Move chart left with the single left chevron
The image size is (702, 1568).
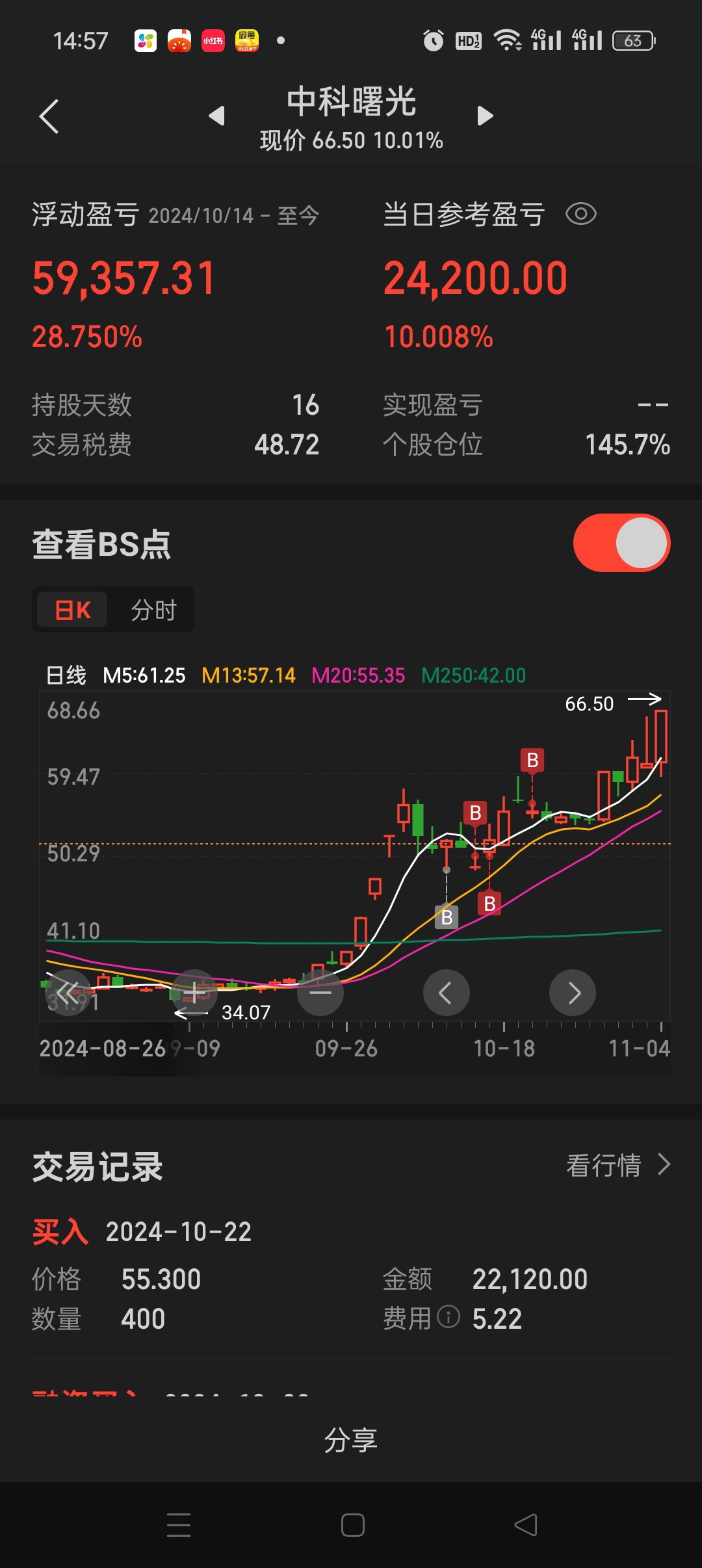pyautogui.click(x=446, y=993)
